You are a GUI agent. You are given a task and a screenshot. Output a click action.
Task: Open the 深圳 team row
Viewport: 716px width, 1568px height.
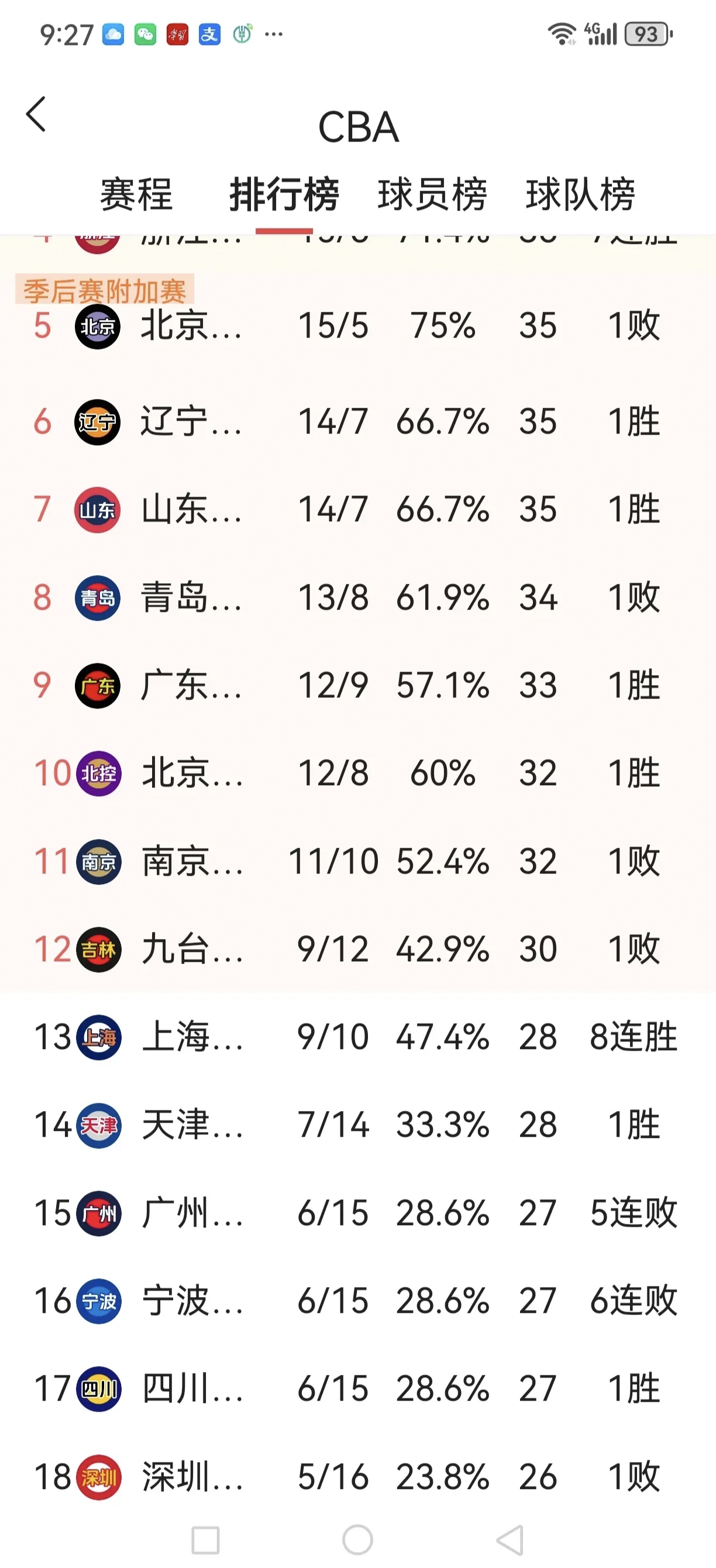[357, 1477]
